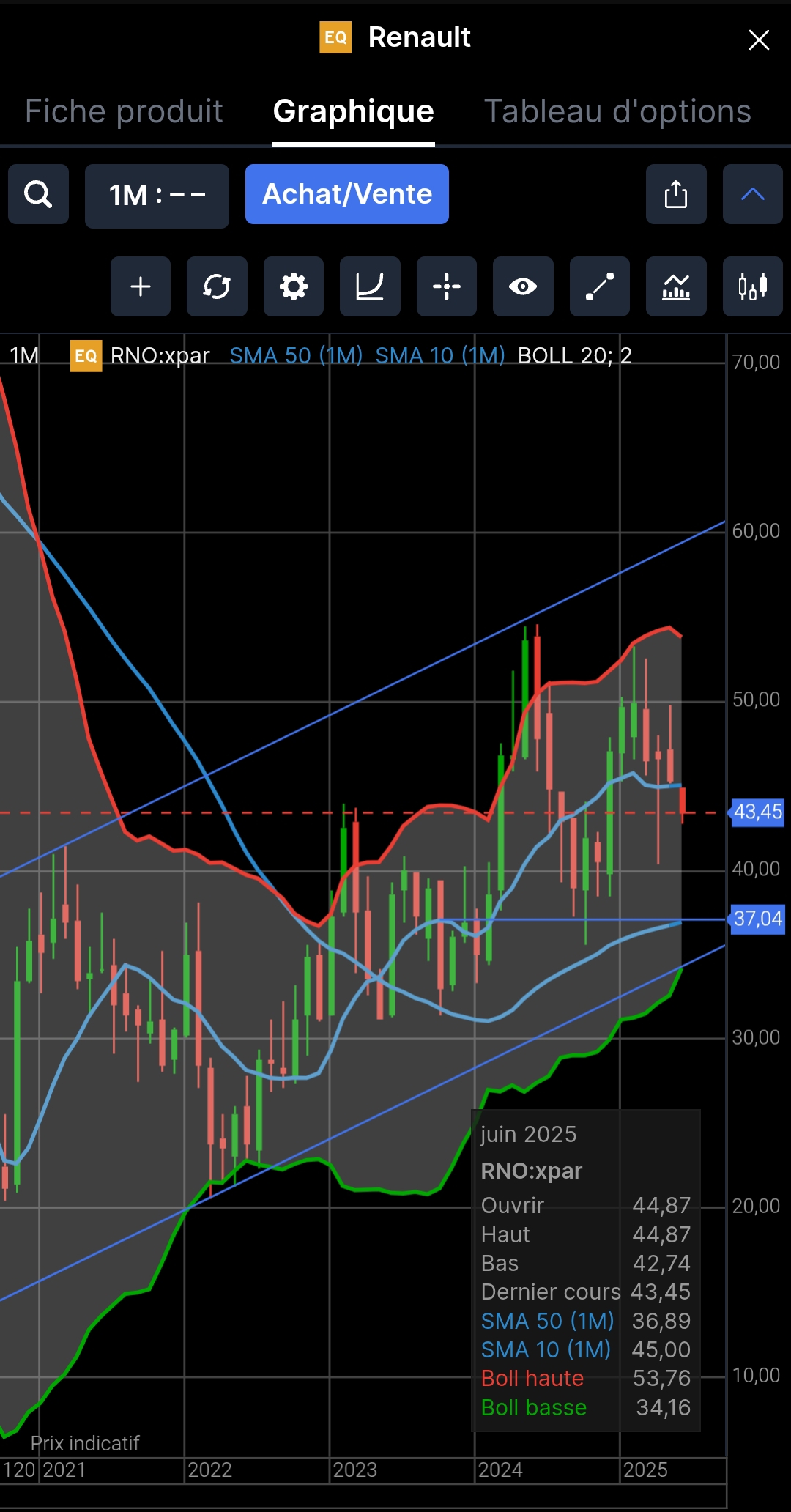Select the trend line drawing tool
Screen dimensions: 791x1512
click(x=600, y=286)
